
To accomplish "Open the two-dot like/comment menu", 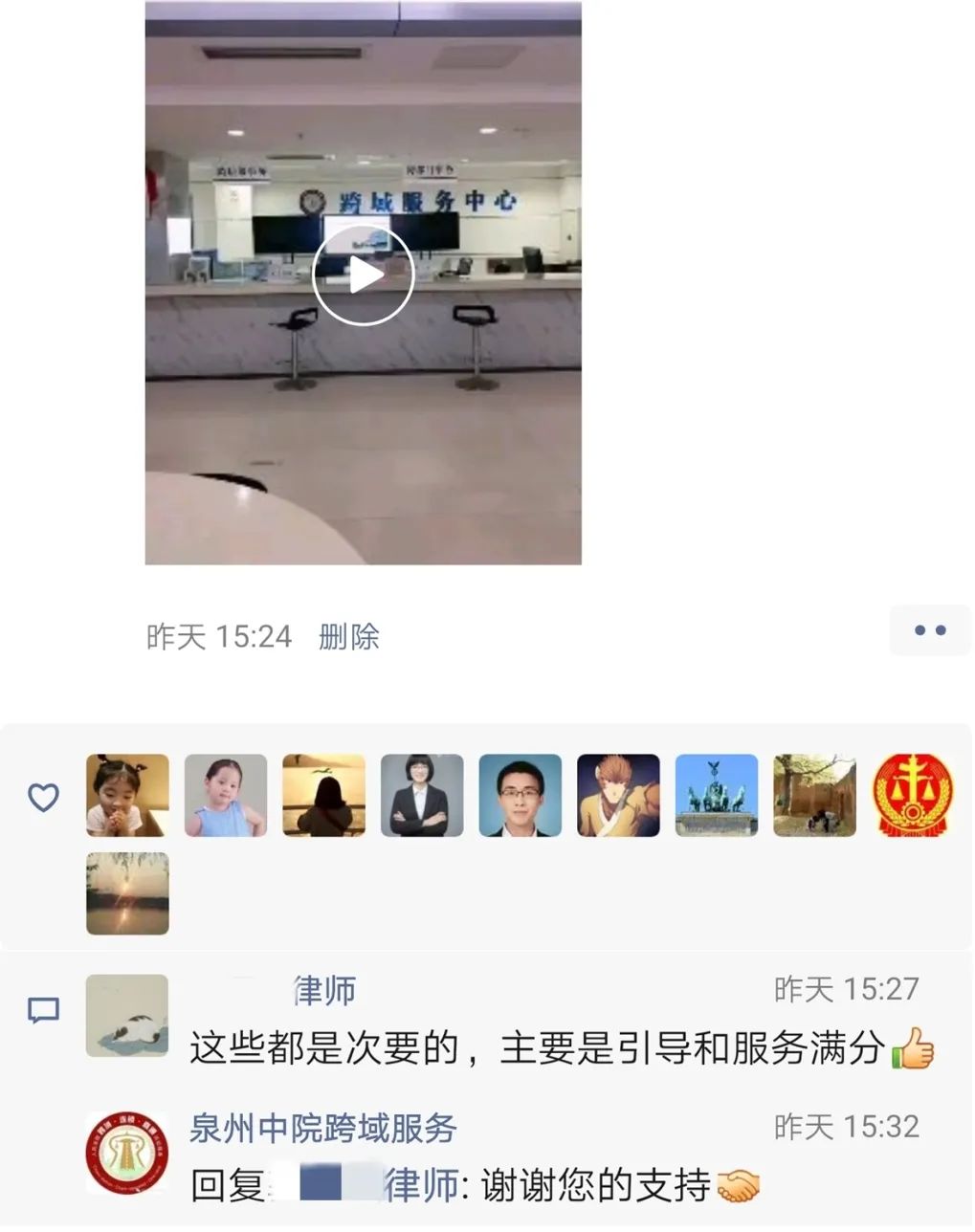I will click(x=929, y=630).
